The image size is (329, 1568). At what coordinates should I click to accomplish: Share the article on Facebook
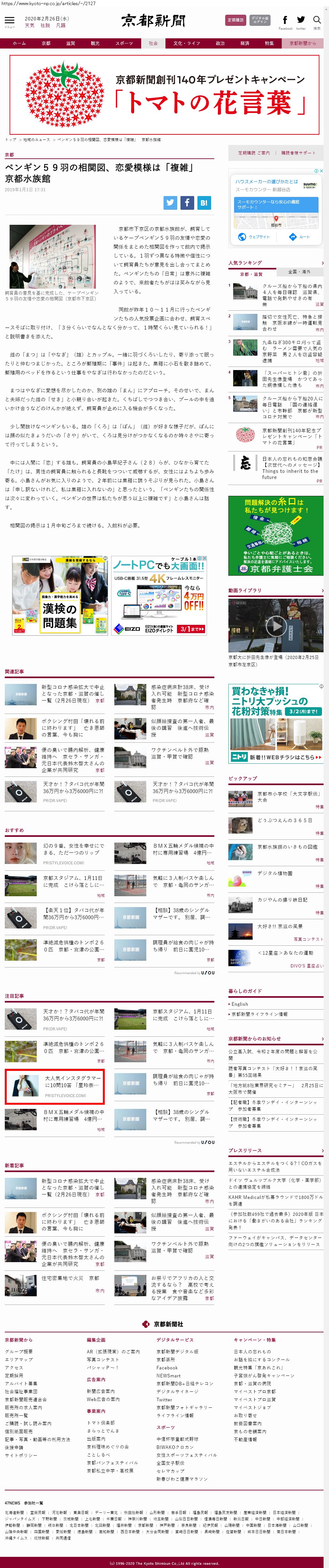(x=187, y=203)
